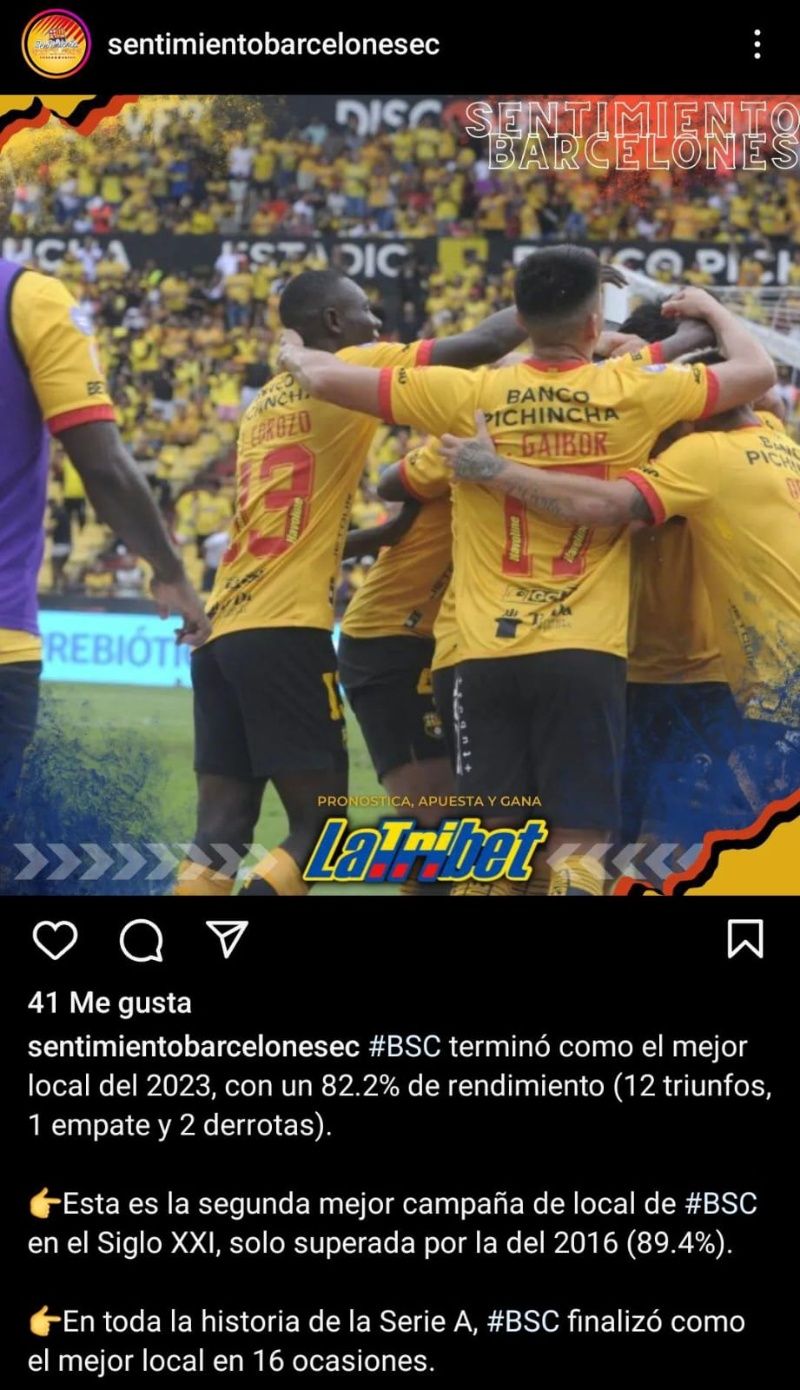Open comments on this post

coord(141,940)
